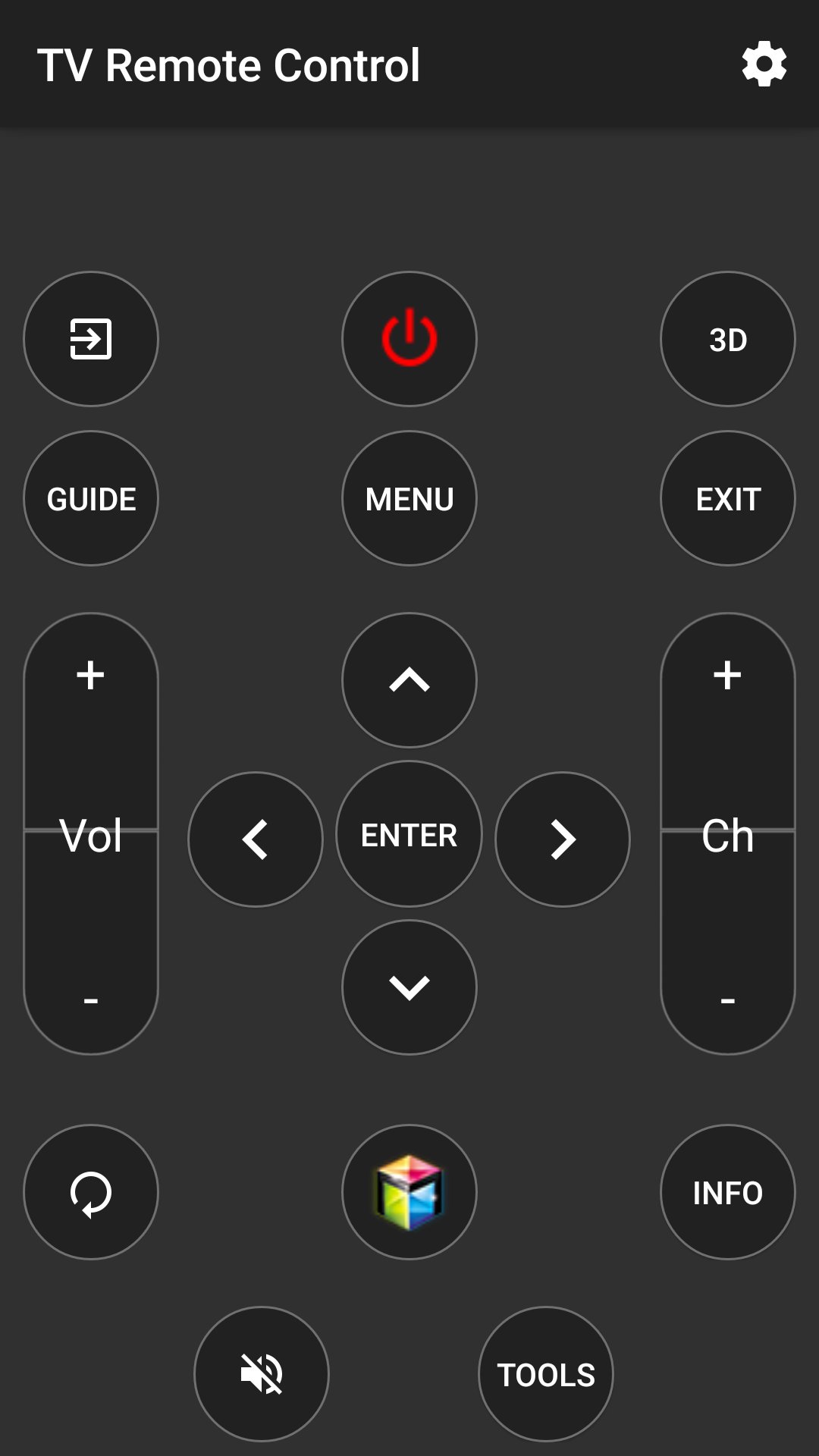
Task: Navigate left with the arrow button
Action: 256,839
